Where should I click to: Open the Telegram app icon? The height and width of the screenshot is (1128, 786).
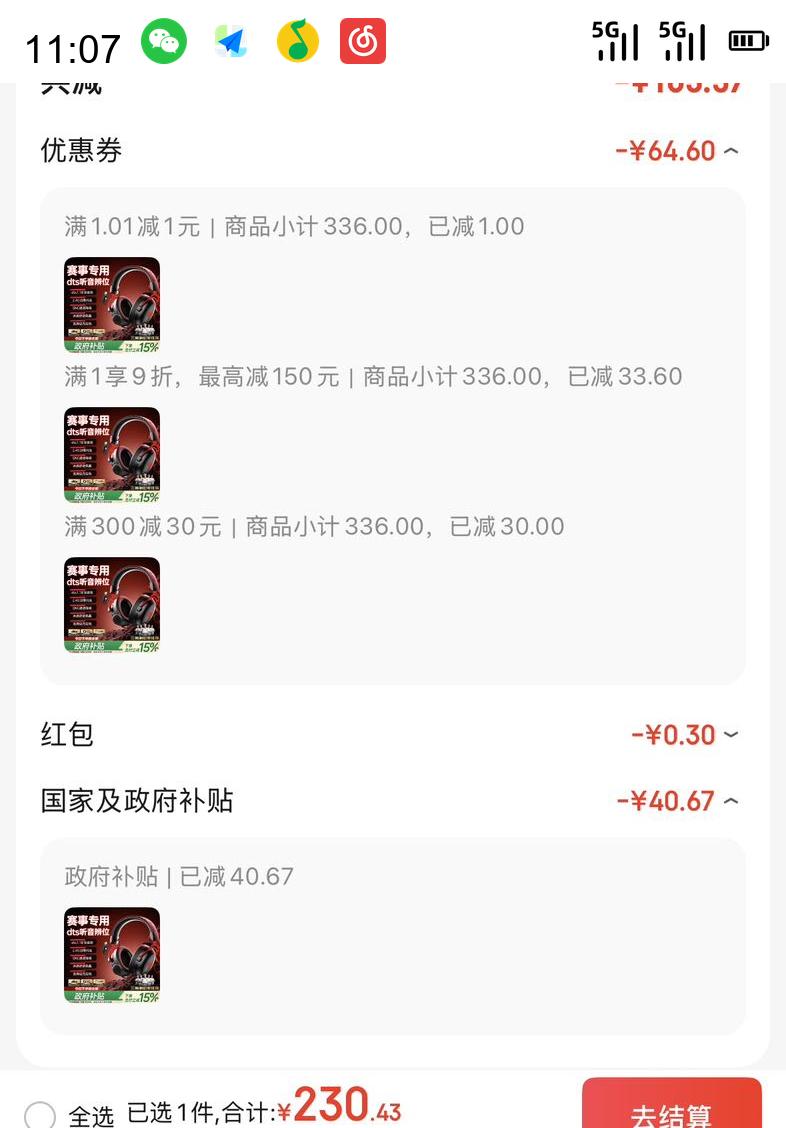tap(231, 42)
